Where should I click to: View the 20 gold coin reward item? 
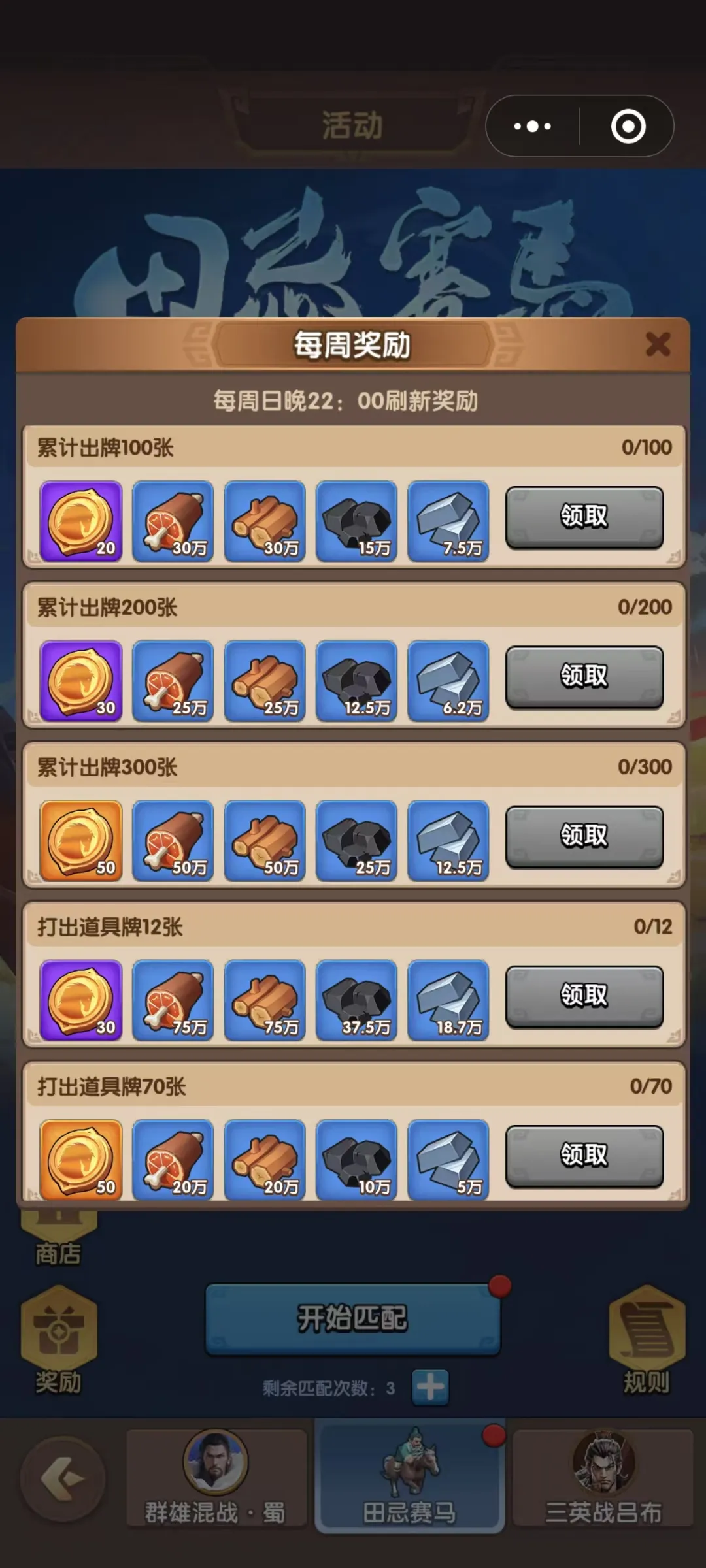[x=81, y=521]
